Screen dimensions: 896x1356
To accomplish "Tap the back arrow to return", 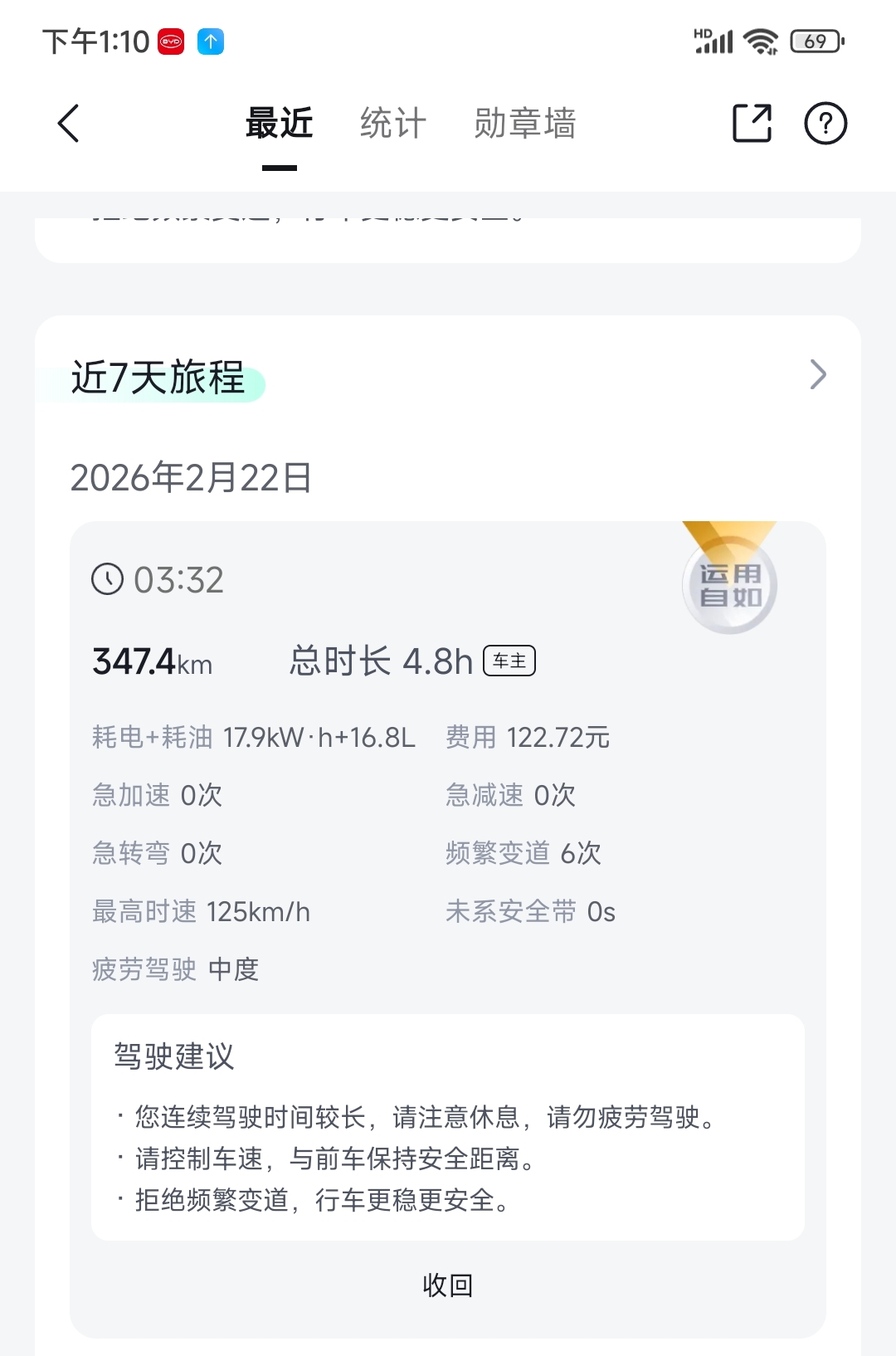I will pyautogui.click(x=69, y=123).
